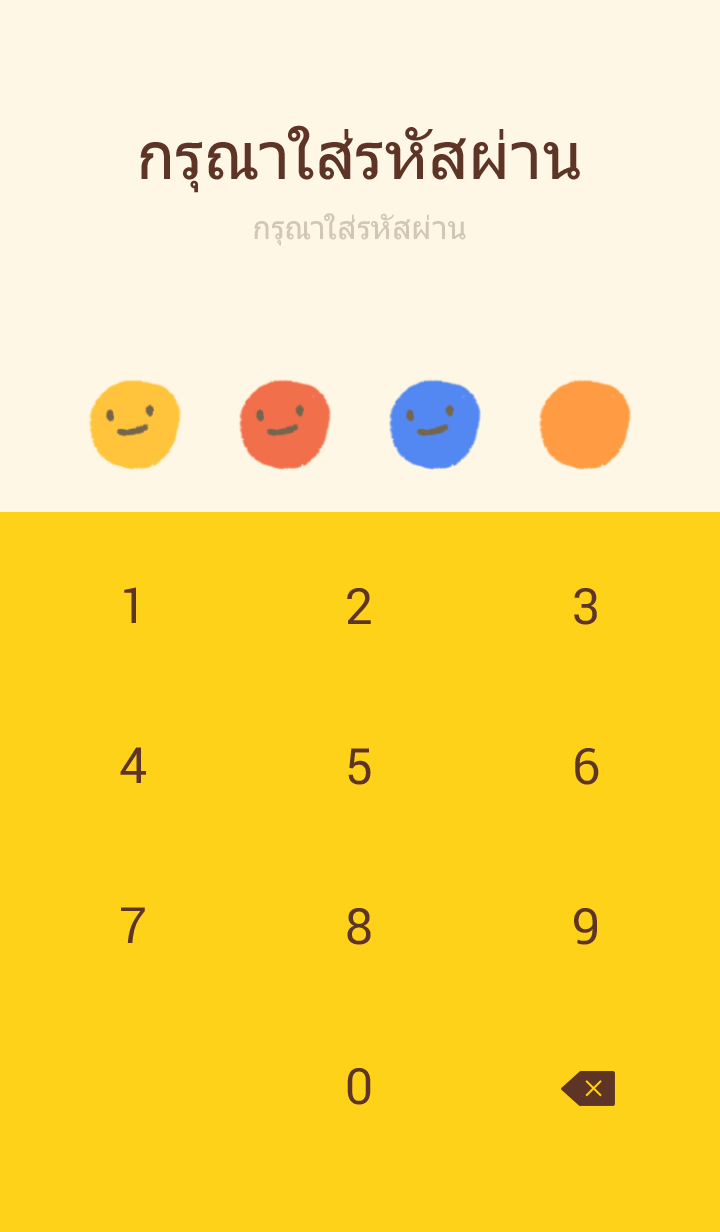This screenshot has width=720, height=1232.
Task: Enter digit 7 on the keypad
Action: point(132,927)
